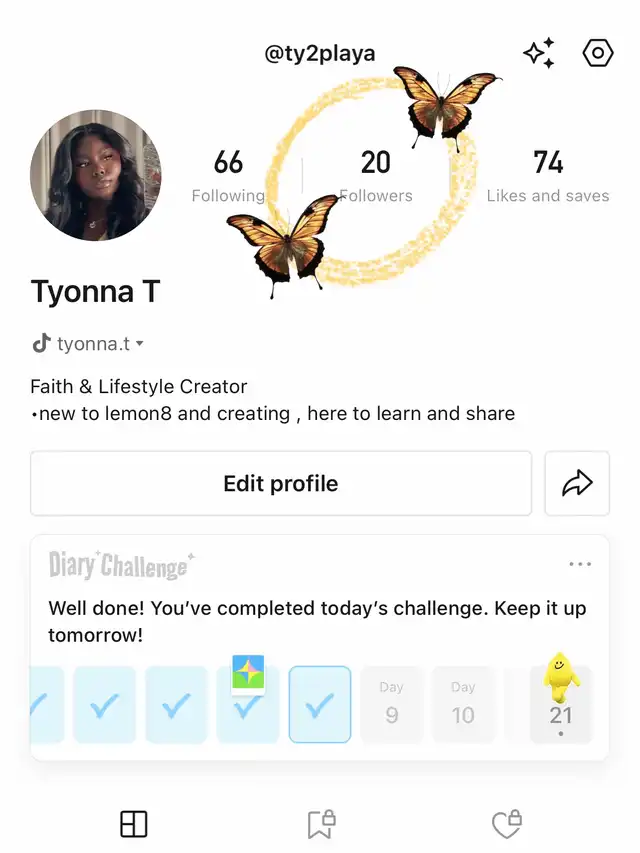Viewport: 640px width, 853px height.
Task: Select Day 9 in the Diary Challenge
Action: 391,704
